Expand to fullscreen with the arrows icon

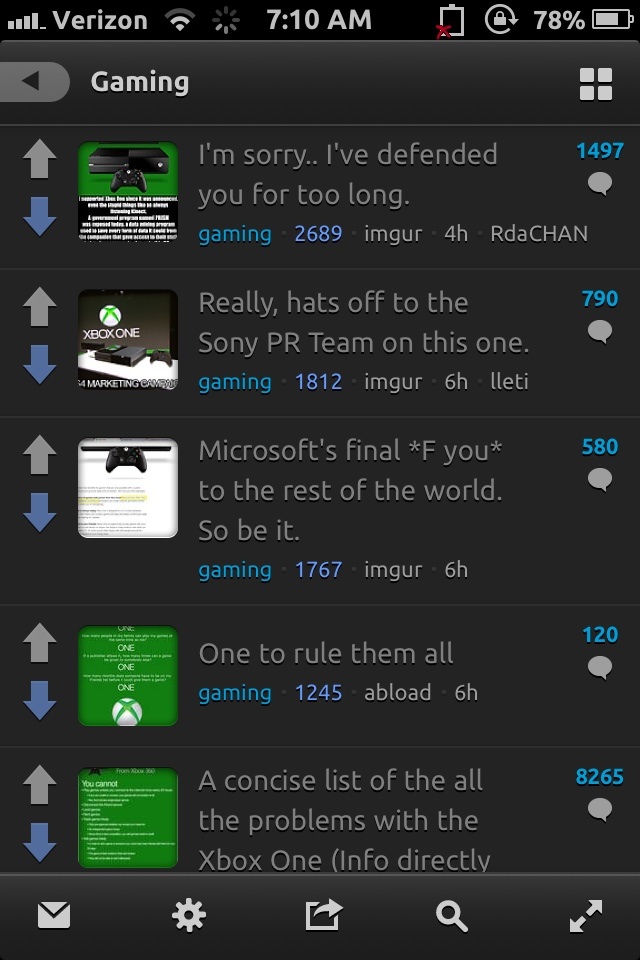point(586,915)
